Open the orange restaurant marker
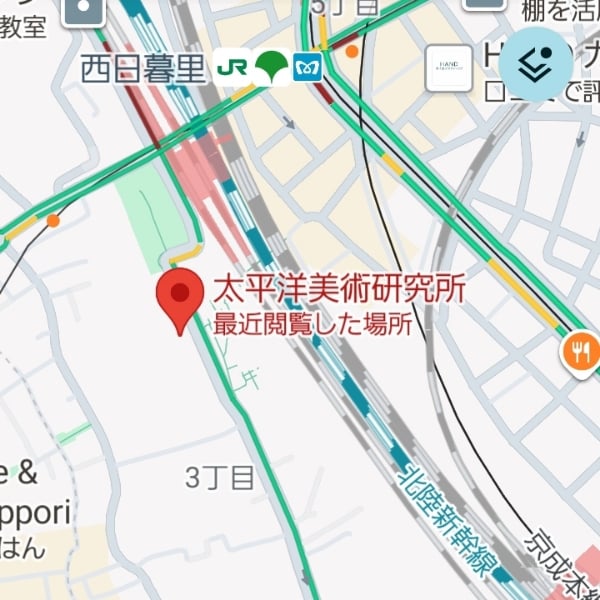The image size is (600, 600). click(579, 350)
